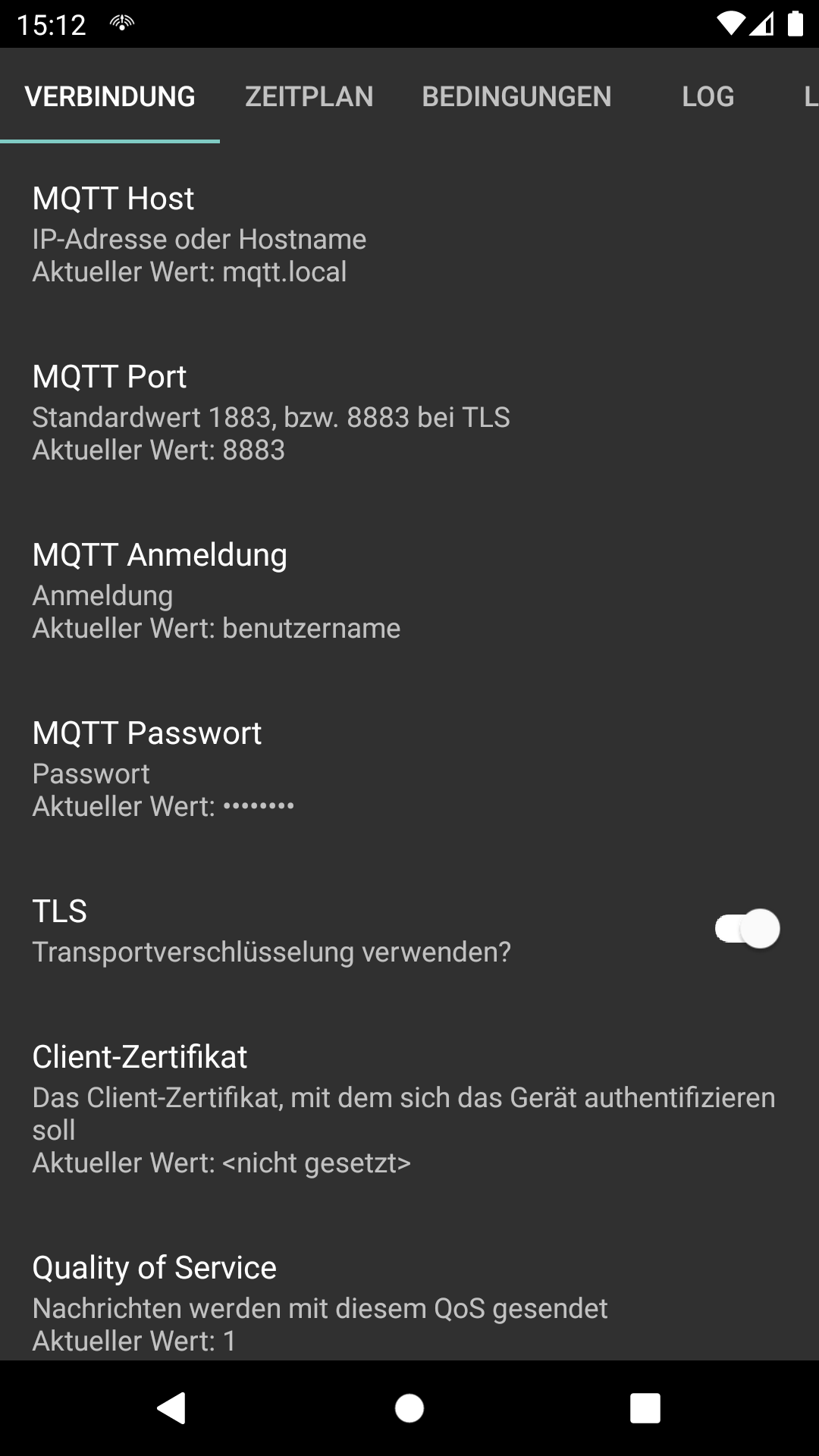Go to the home screen
Image resolution: width=819 pixels, height=1456 pixels.
pos(409,1408)
